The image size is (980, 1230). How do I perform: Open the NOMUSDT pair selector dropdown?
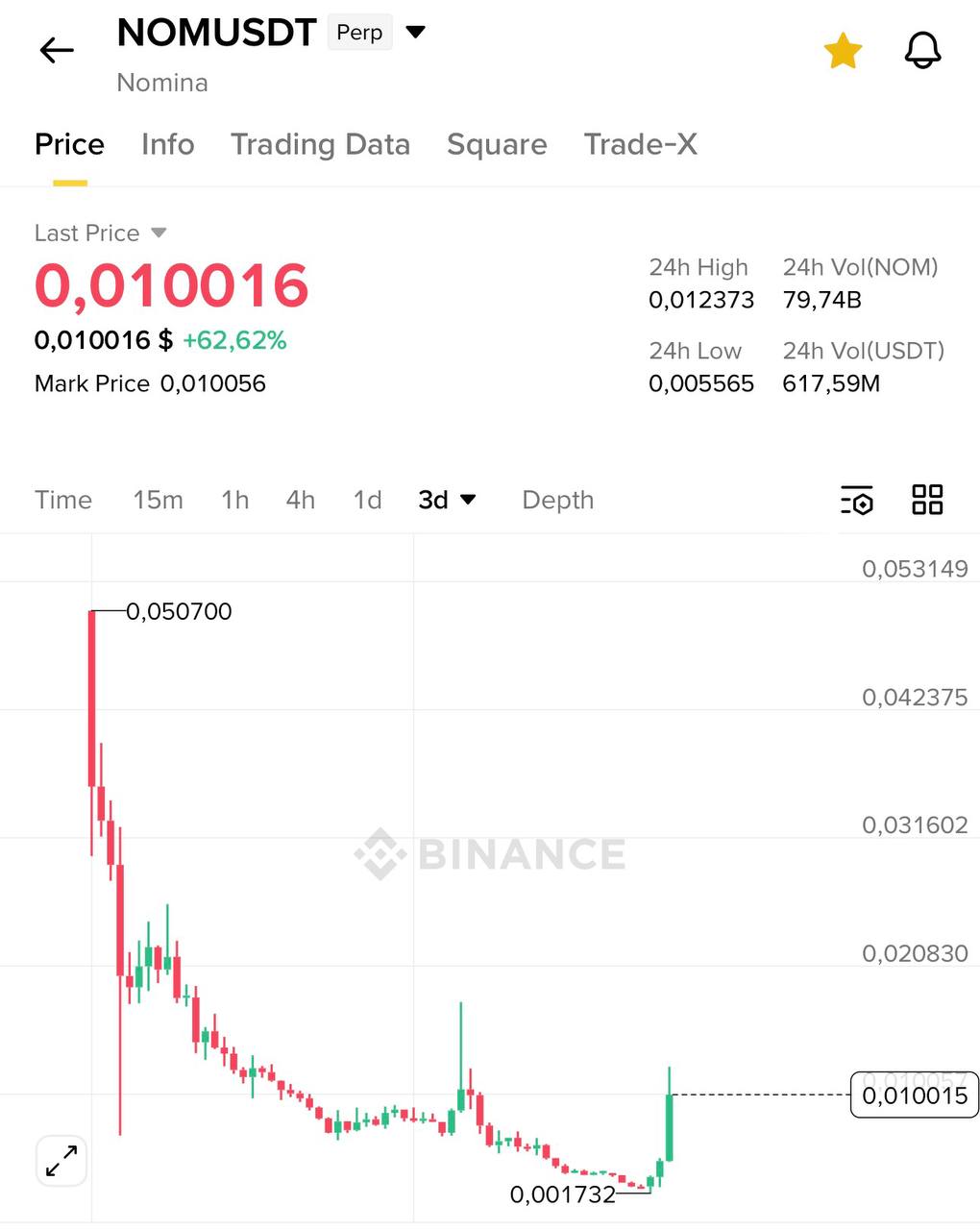coord(415,33)
